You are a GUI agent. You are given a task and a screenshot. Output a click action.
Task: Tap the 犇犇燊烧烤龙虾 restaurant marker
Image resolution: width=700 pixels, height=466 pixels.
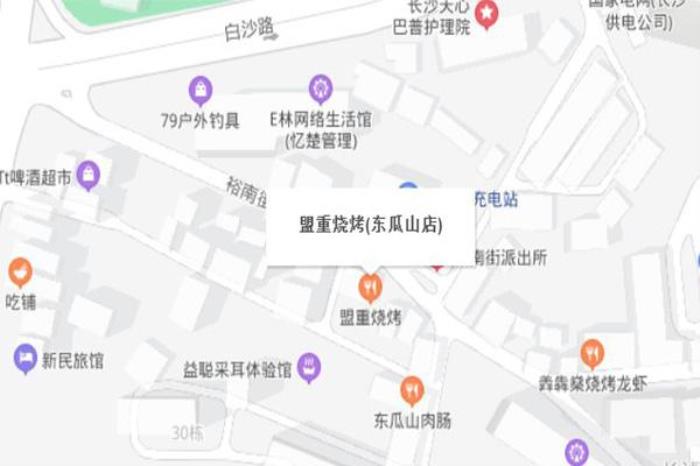tap(592, 352)
